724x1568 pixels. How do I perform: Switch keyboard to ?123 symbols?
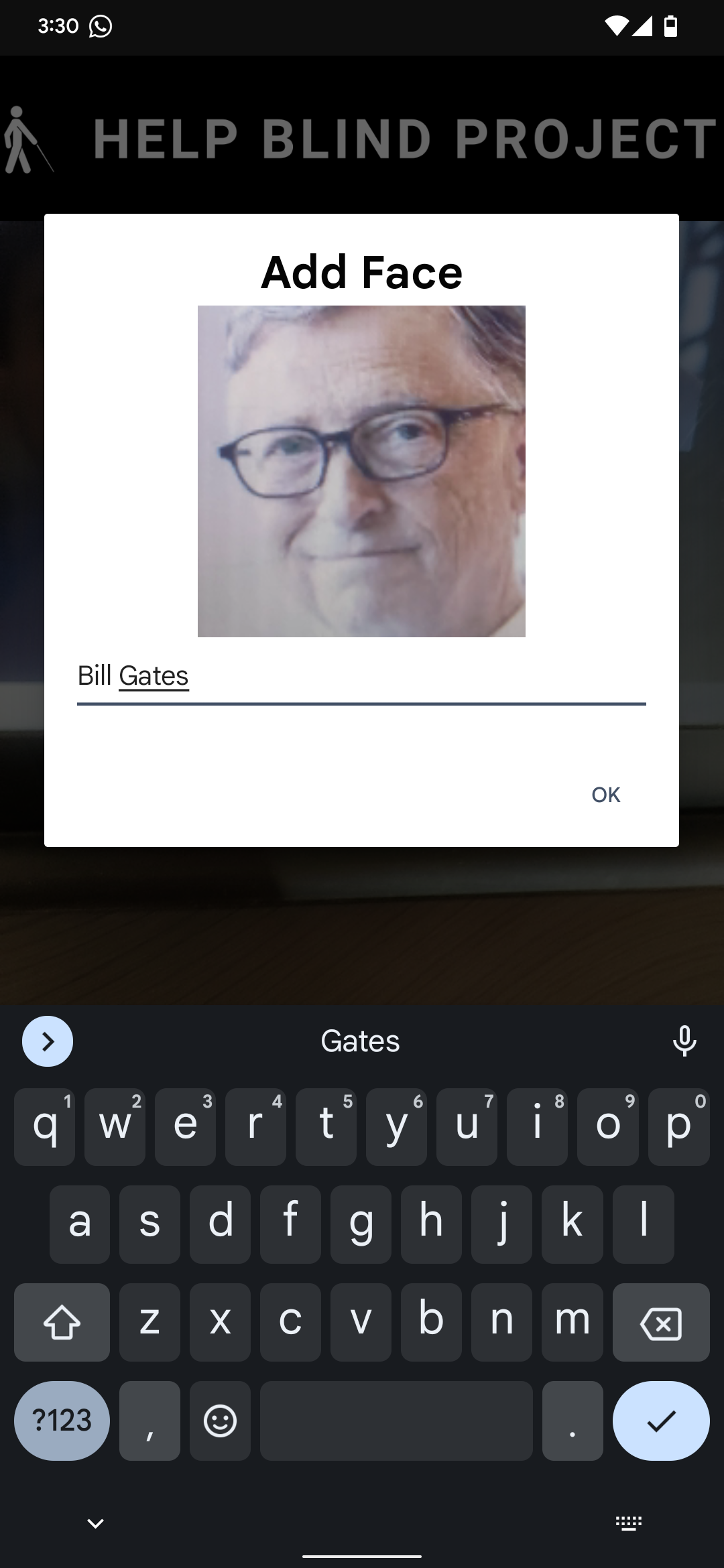(x=62, y=1421)
